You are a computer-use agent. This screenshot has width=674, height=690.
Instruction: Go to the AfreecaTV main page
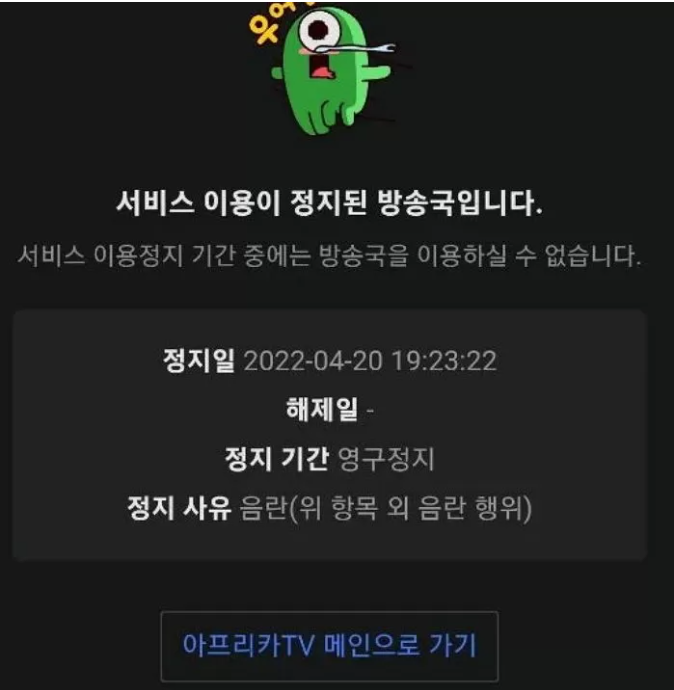pos(329,645)
